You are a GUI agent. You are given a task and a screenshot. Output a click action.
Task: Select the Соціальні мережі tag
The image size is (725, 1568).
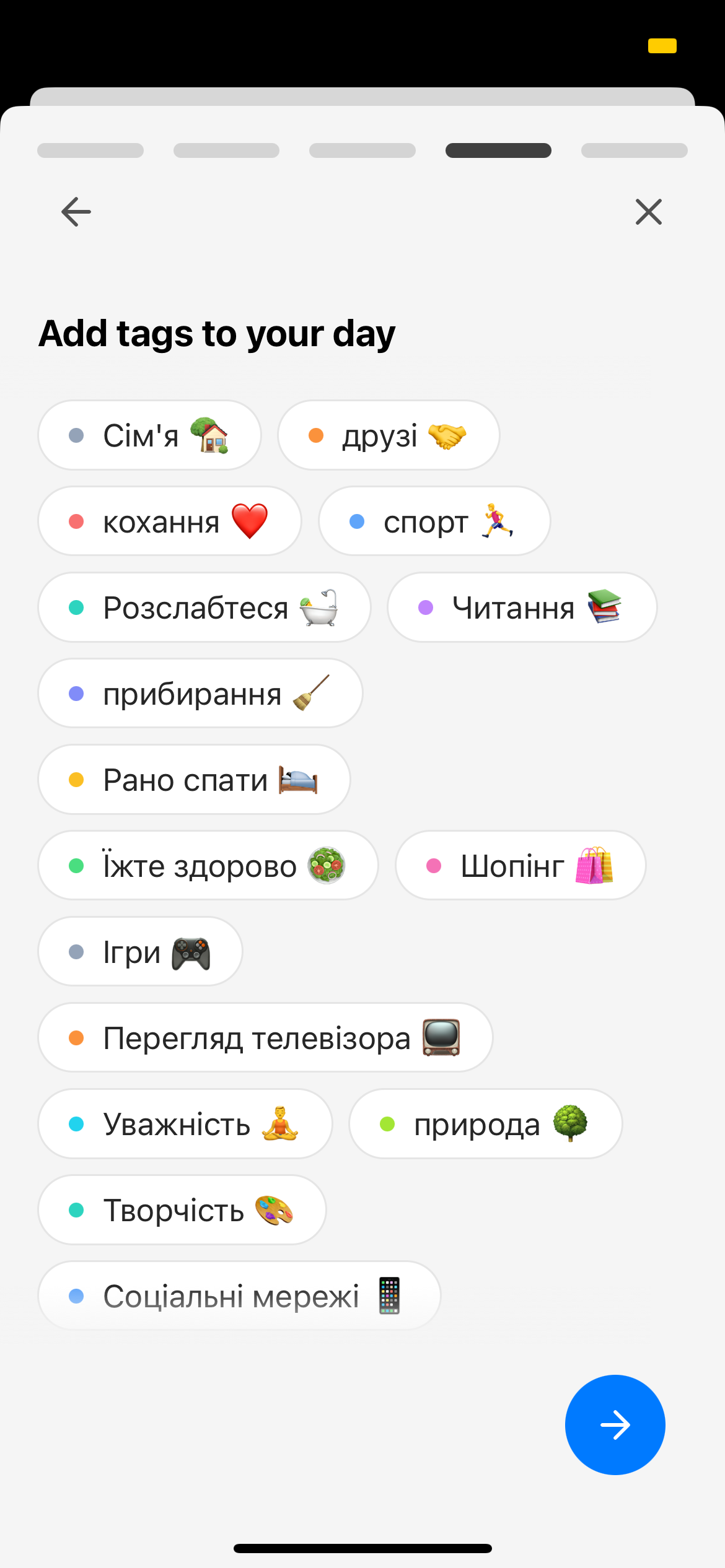click(x=239, y=1296)
